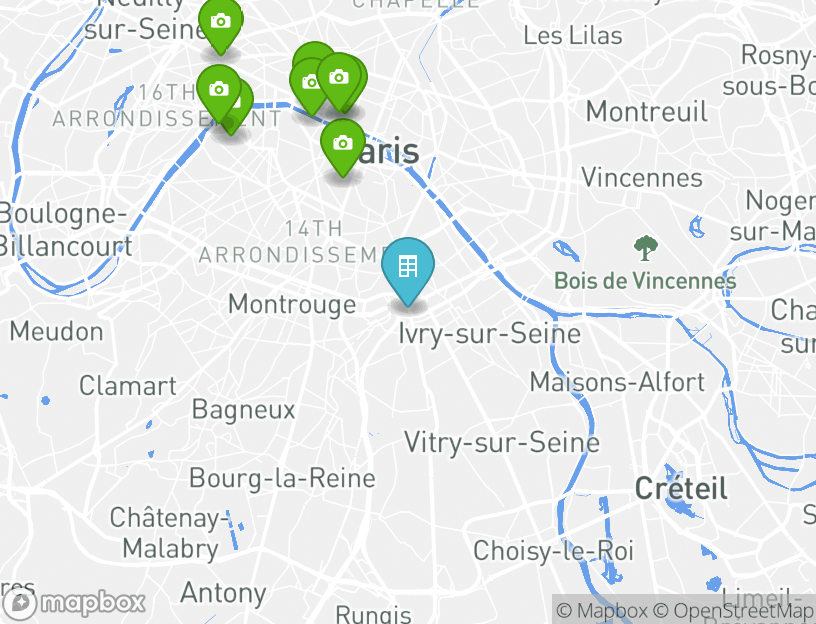
Task: Tap the blue building marker near Ivry-sur-Seine
Action: click(408, 267)
